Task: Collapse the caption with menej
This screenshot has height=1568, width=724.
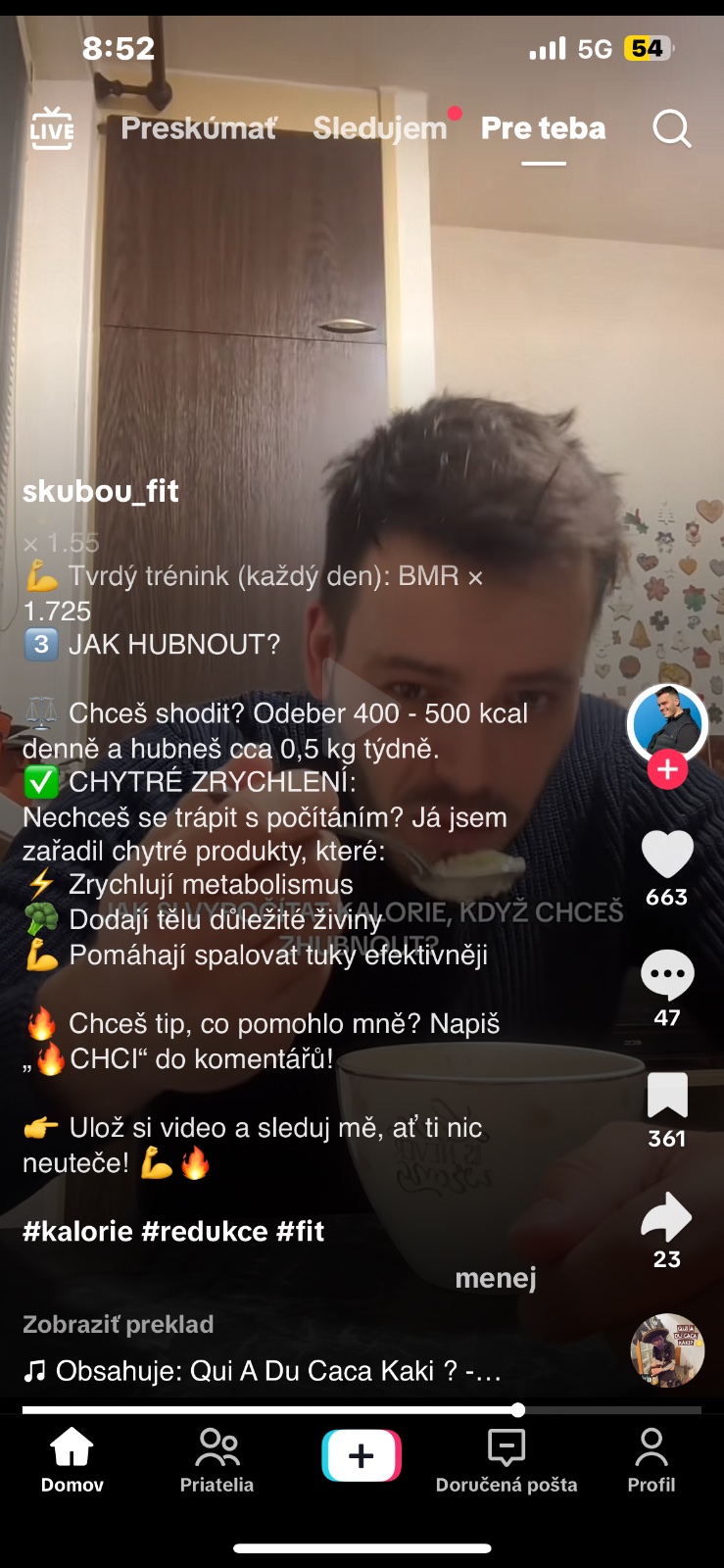Action: point(496,1278)
